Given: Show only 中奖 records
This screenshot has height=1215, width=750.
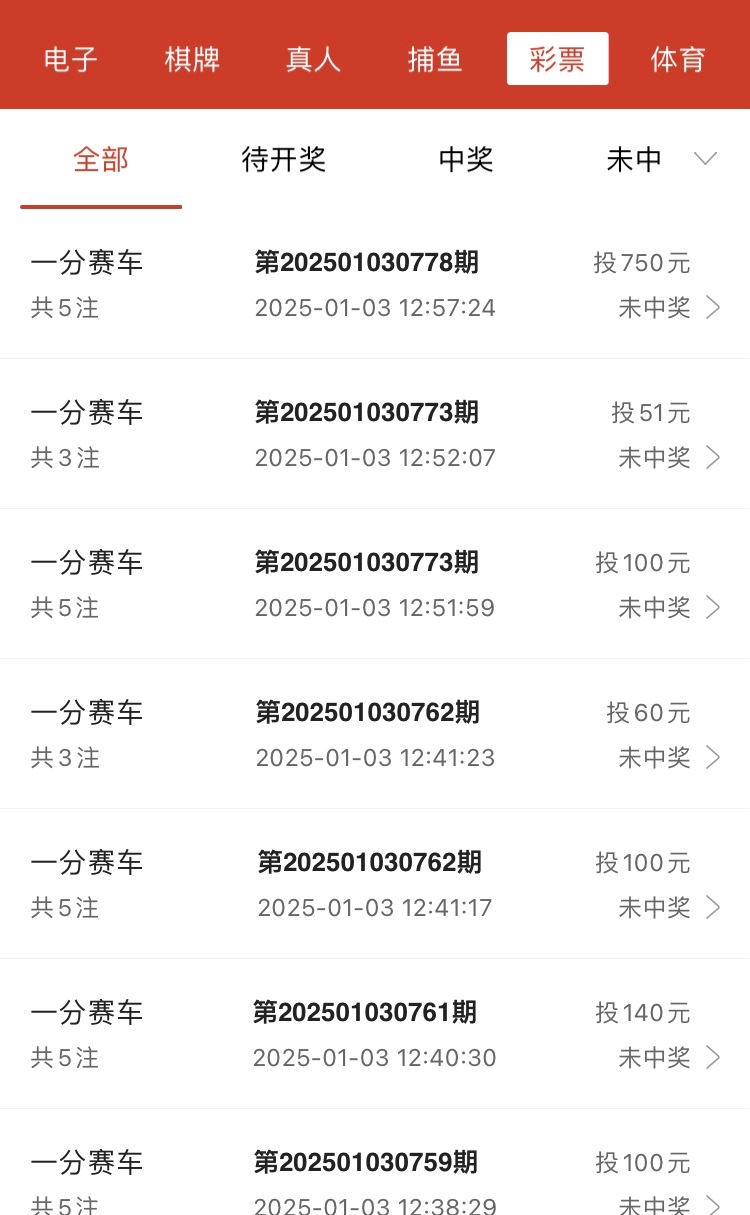Looking at the screenshot, I should [466, 160].
